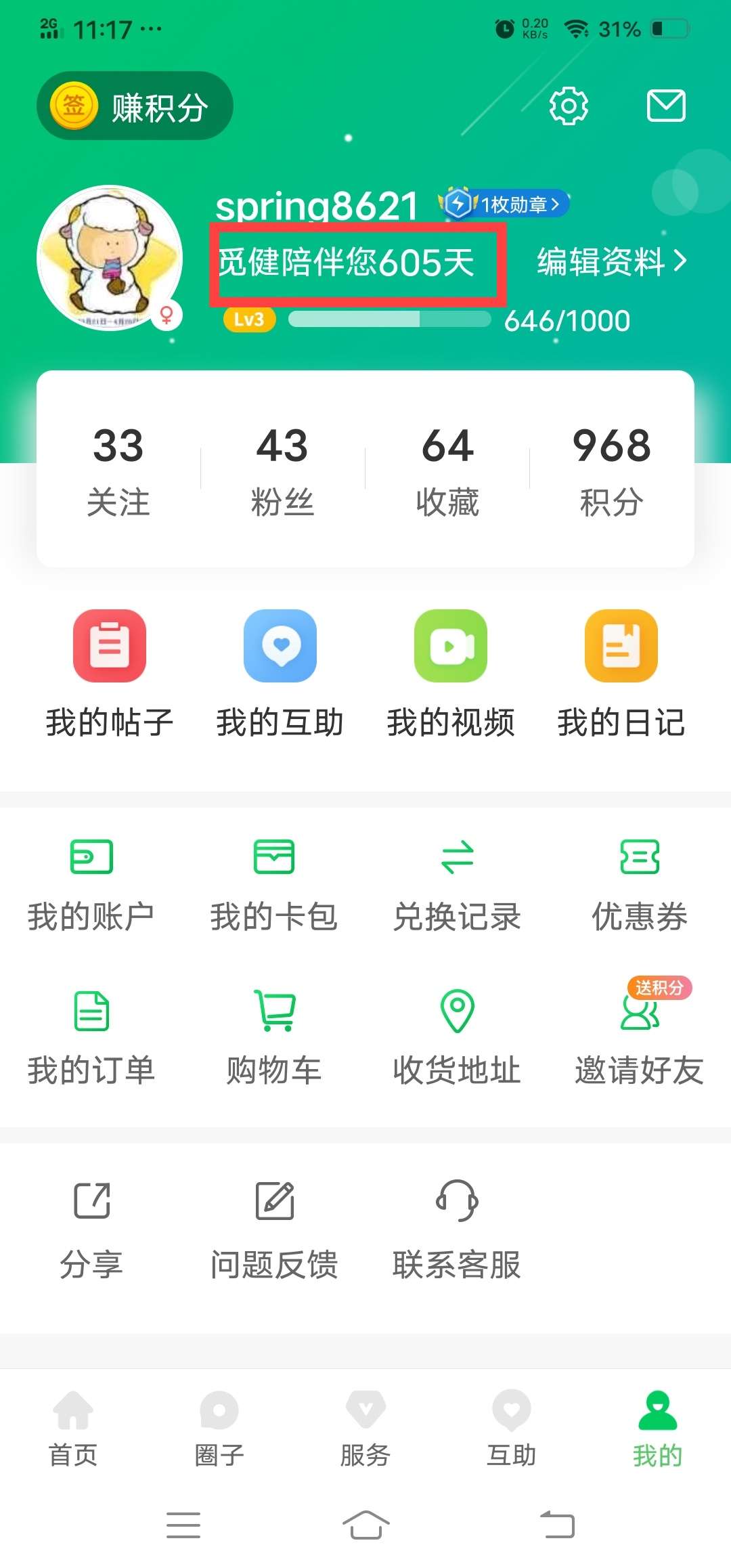Open the message envelope icon
Screen dimensions: 731x1568
coord(666,106)
